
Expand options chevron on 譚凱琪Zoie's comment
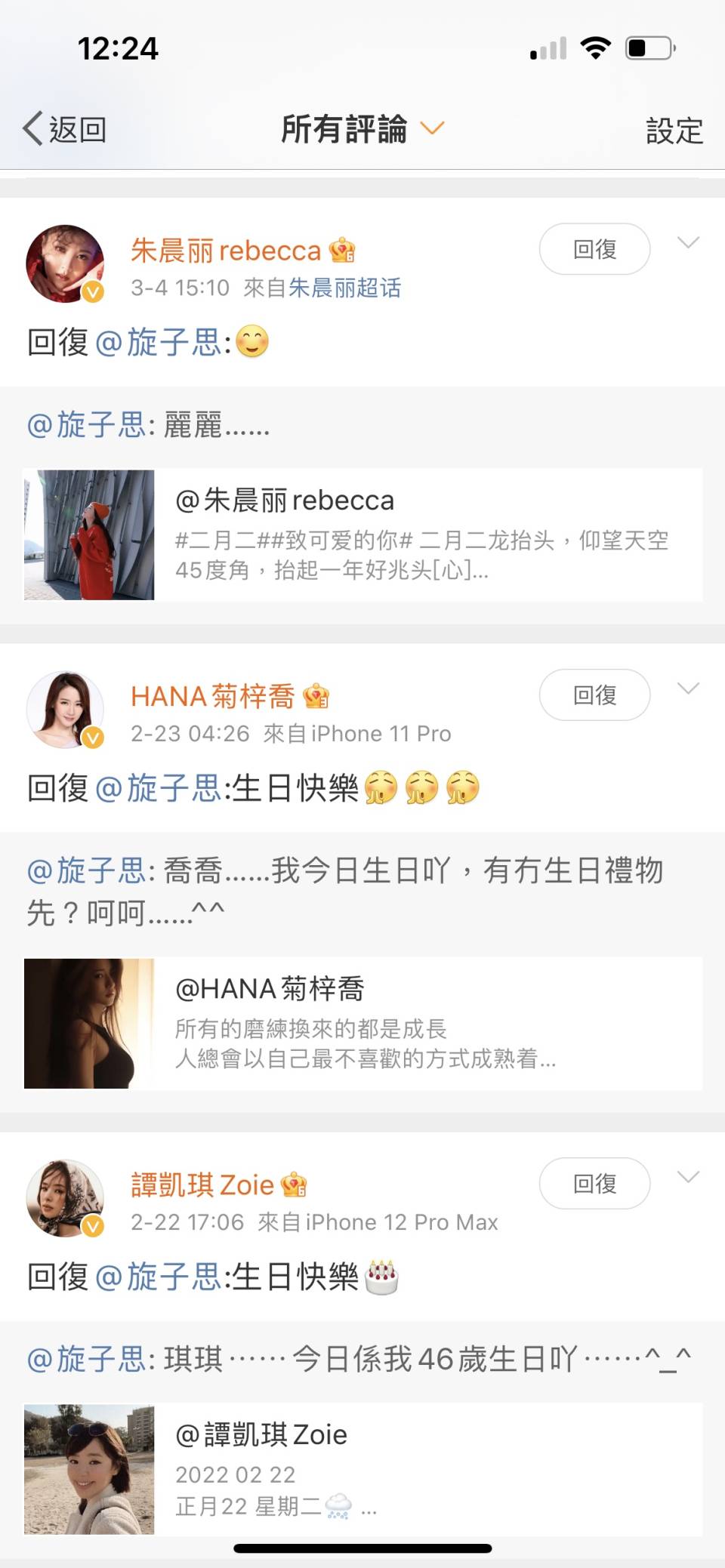click(x=688, y=1177)
